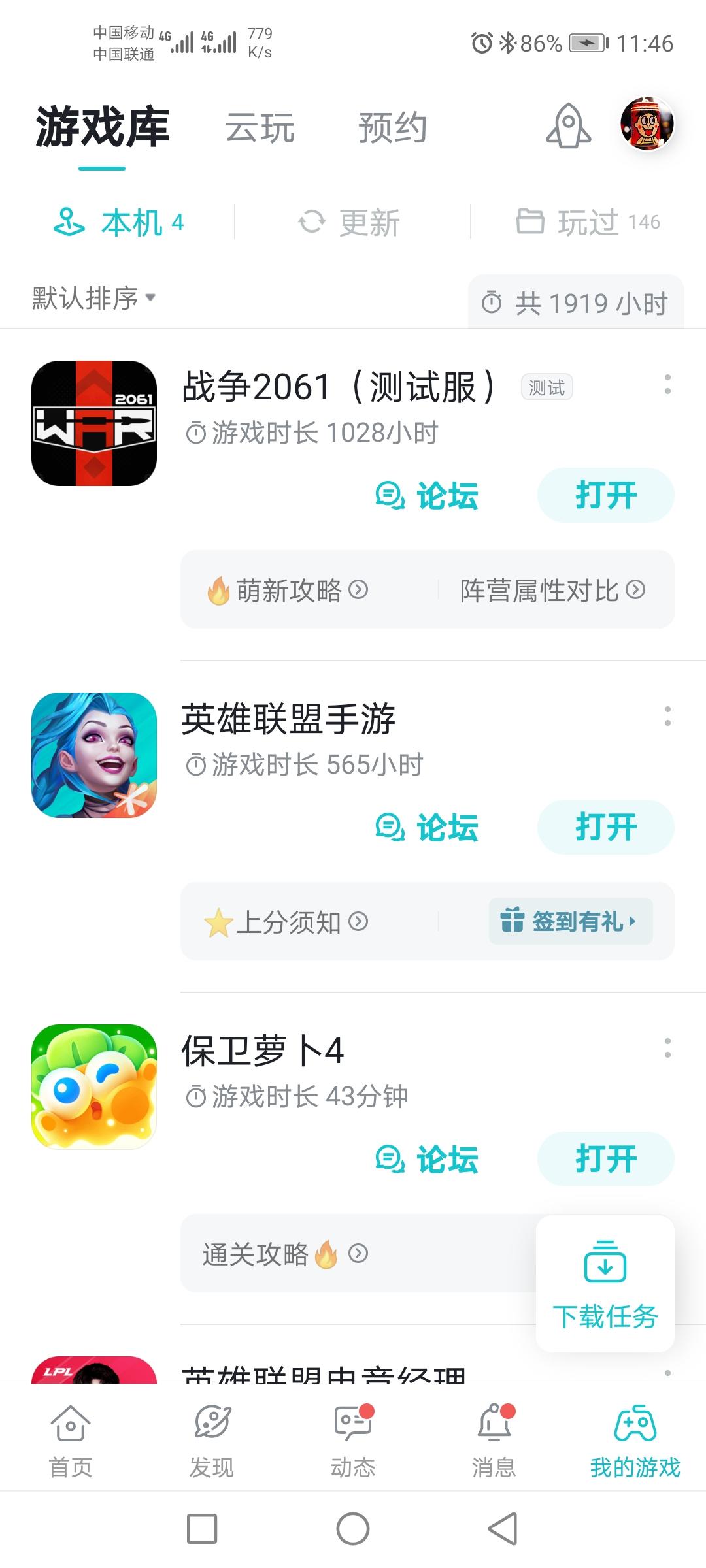Open the 论坛 forum for 保卫萝卜4

click(x=427, y=1160)
